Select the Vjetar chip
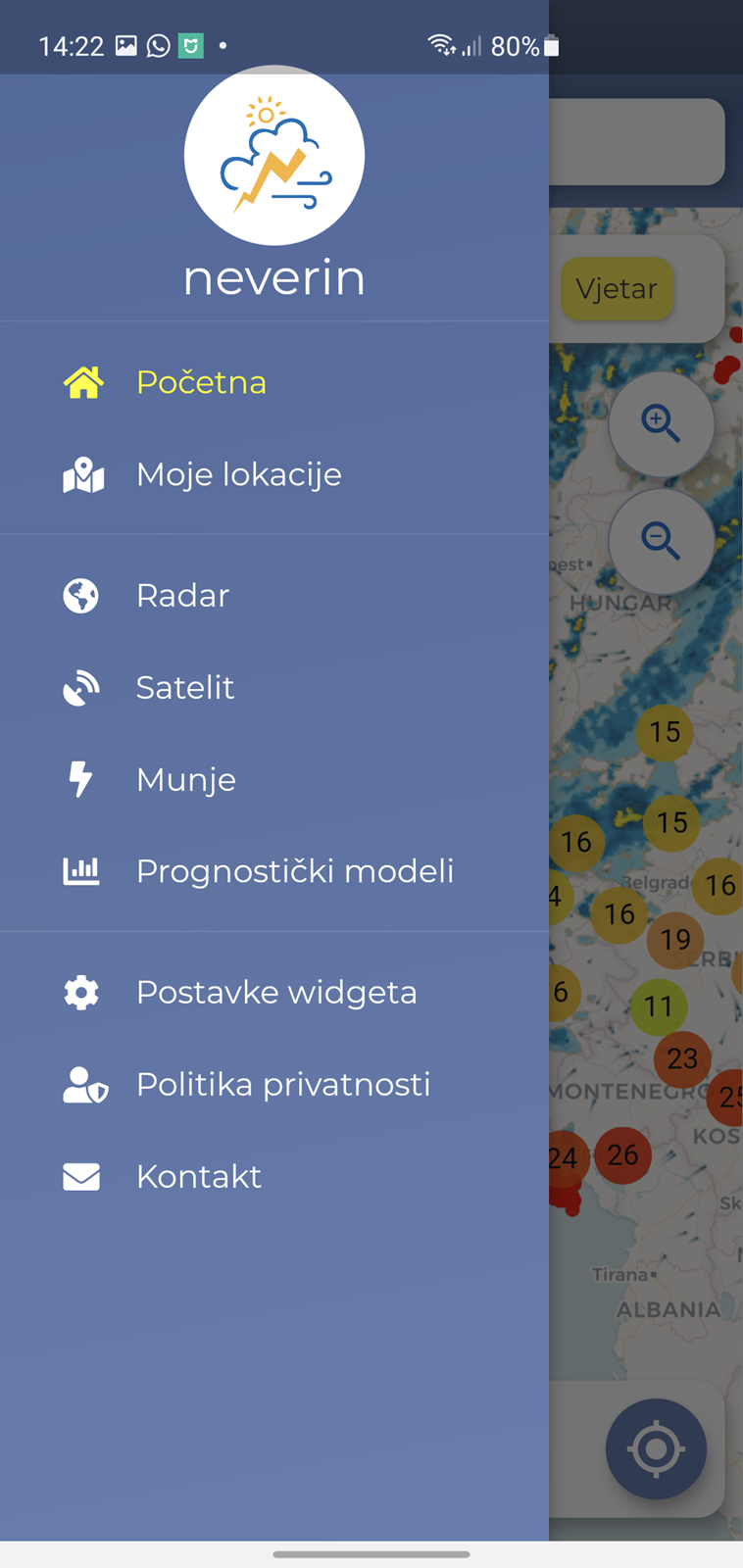 tap(617, 289)
